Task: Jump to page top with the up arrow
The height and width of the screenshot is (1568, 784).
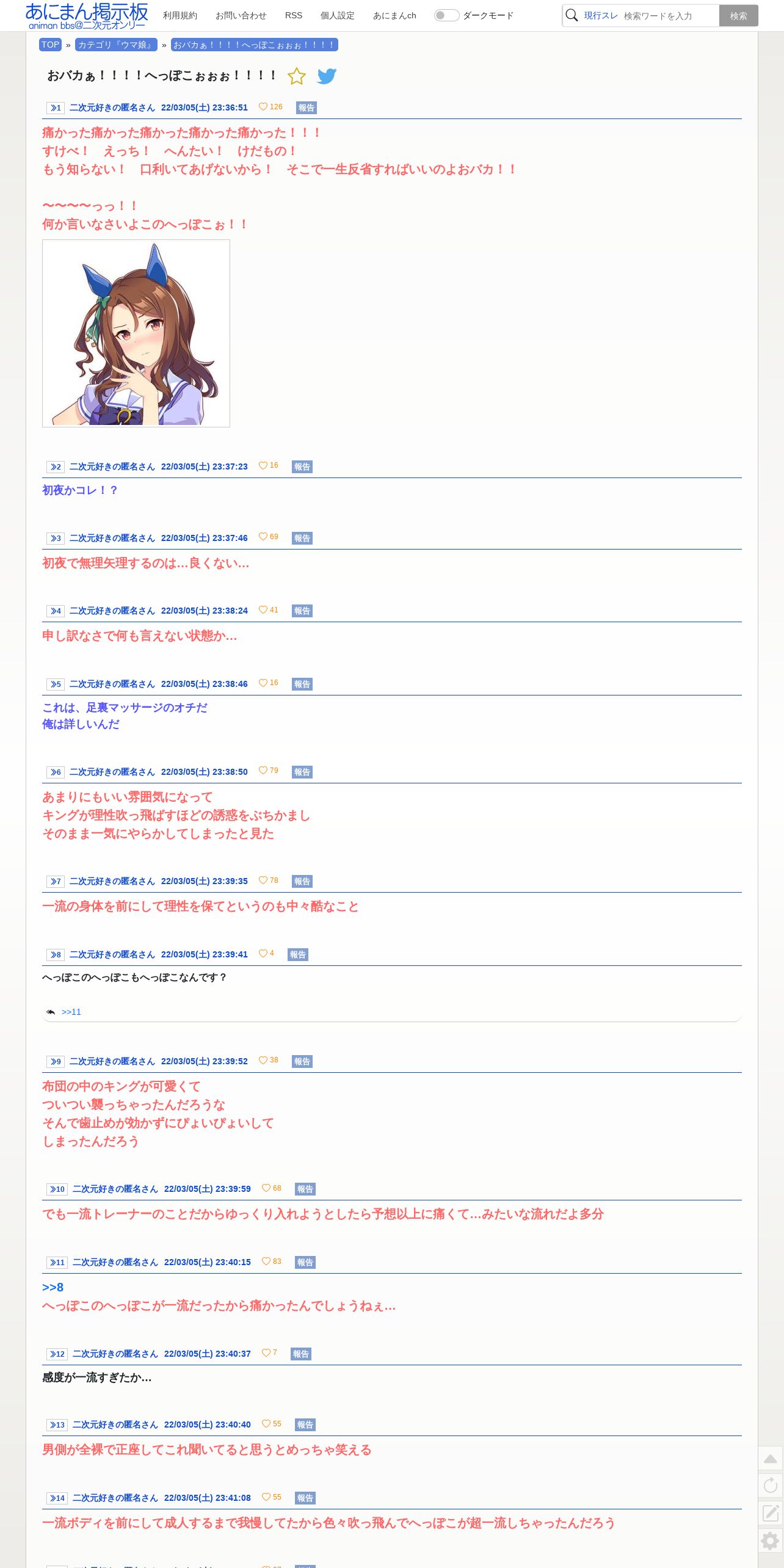Action: [771, 1459]
